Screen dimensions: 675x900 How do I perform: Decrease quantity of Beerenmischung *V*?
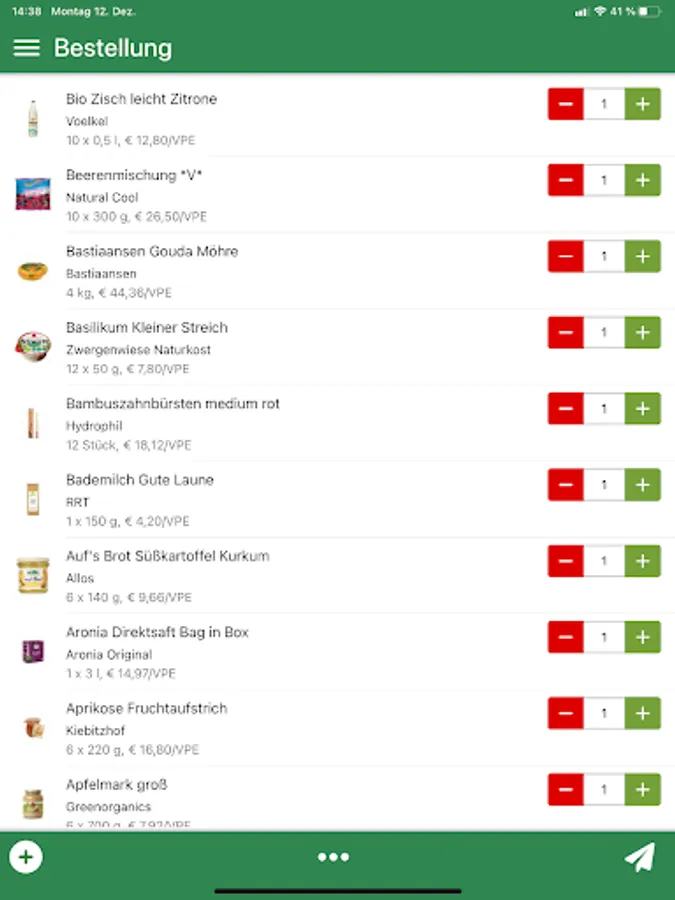point(566,180)
